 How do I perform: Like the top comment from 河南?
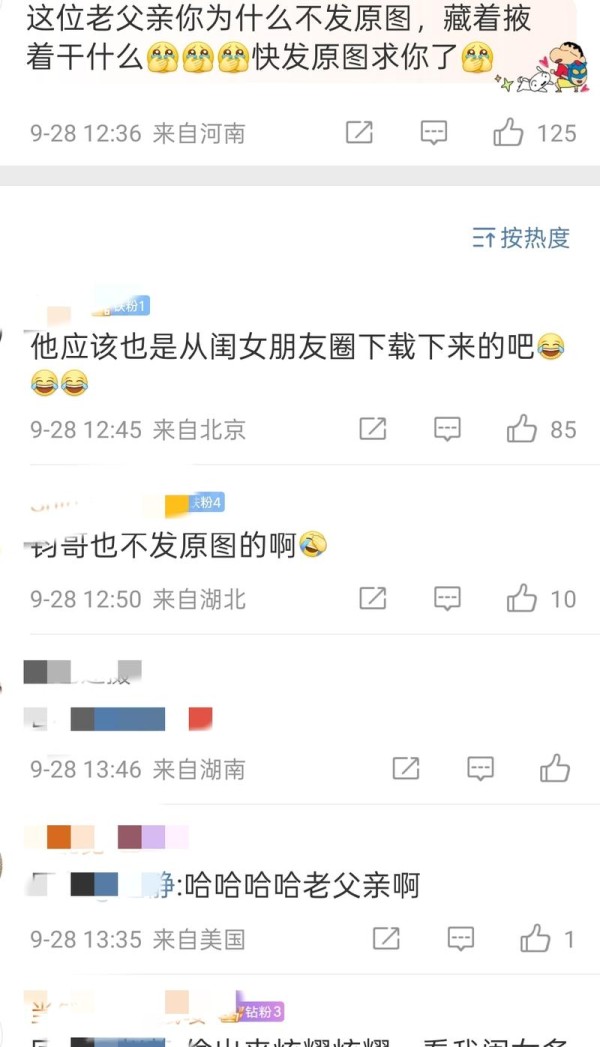click(508, 132)
